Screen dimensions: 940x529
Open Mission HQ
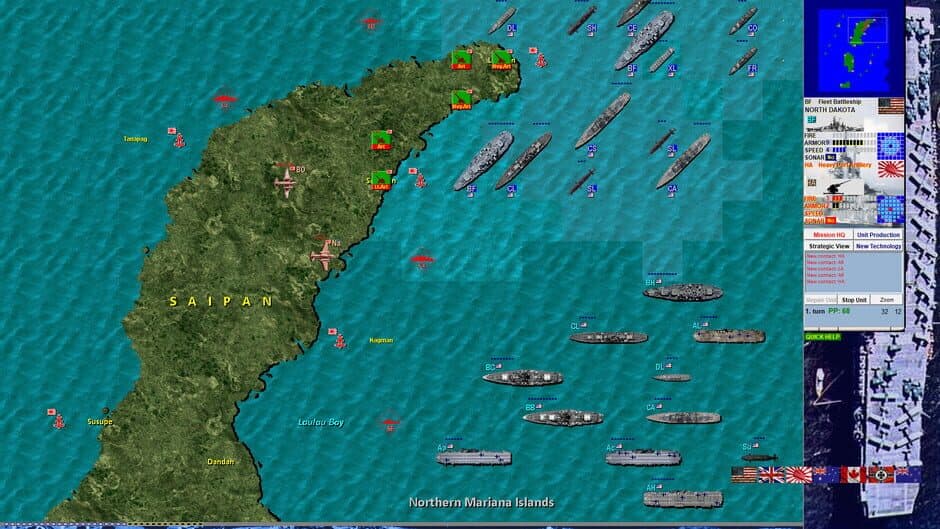[x=828, y=235]
